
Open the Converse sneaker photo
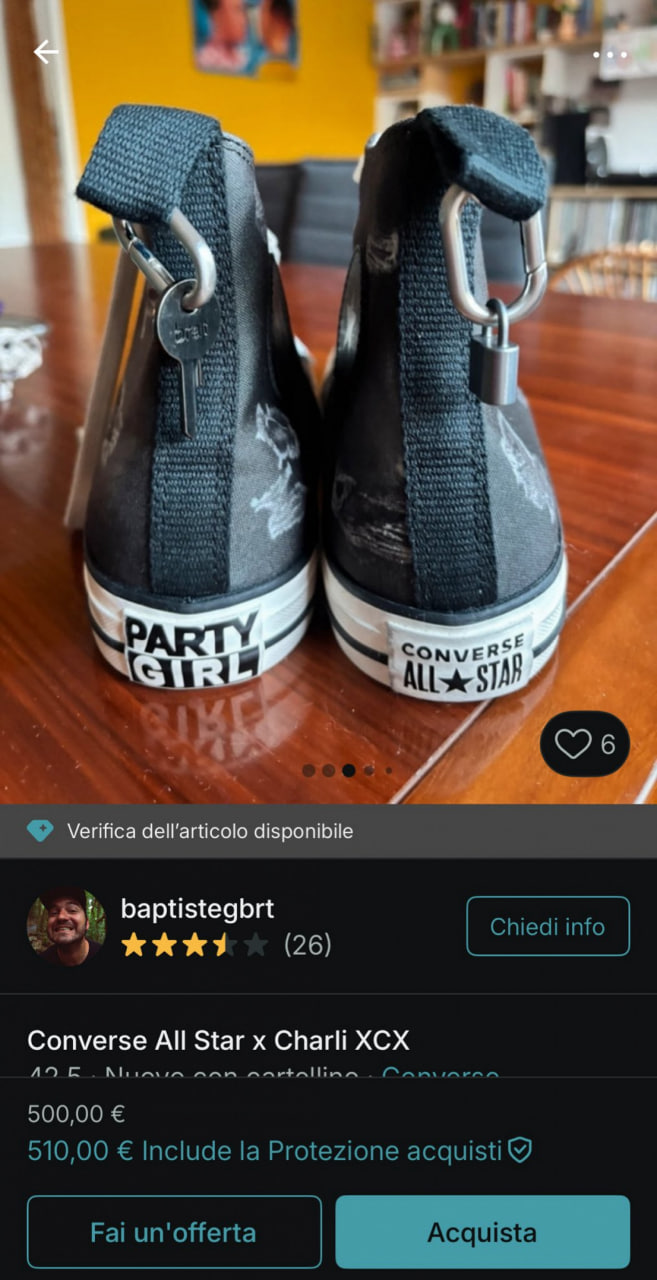point(328,400)
